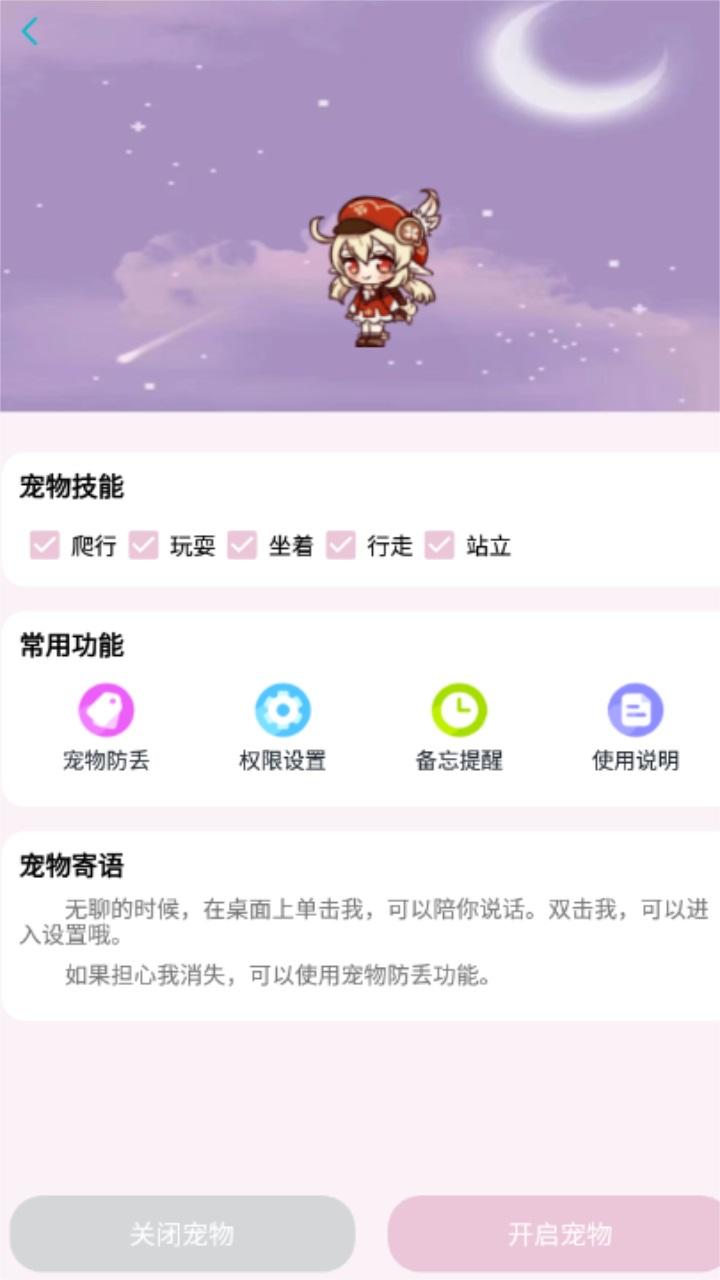The height and width of the screenshot is (1280, 720).
Task: Uncheck the 爬行 skill checkbox
Action: (45, 545)
